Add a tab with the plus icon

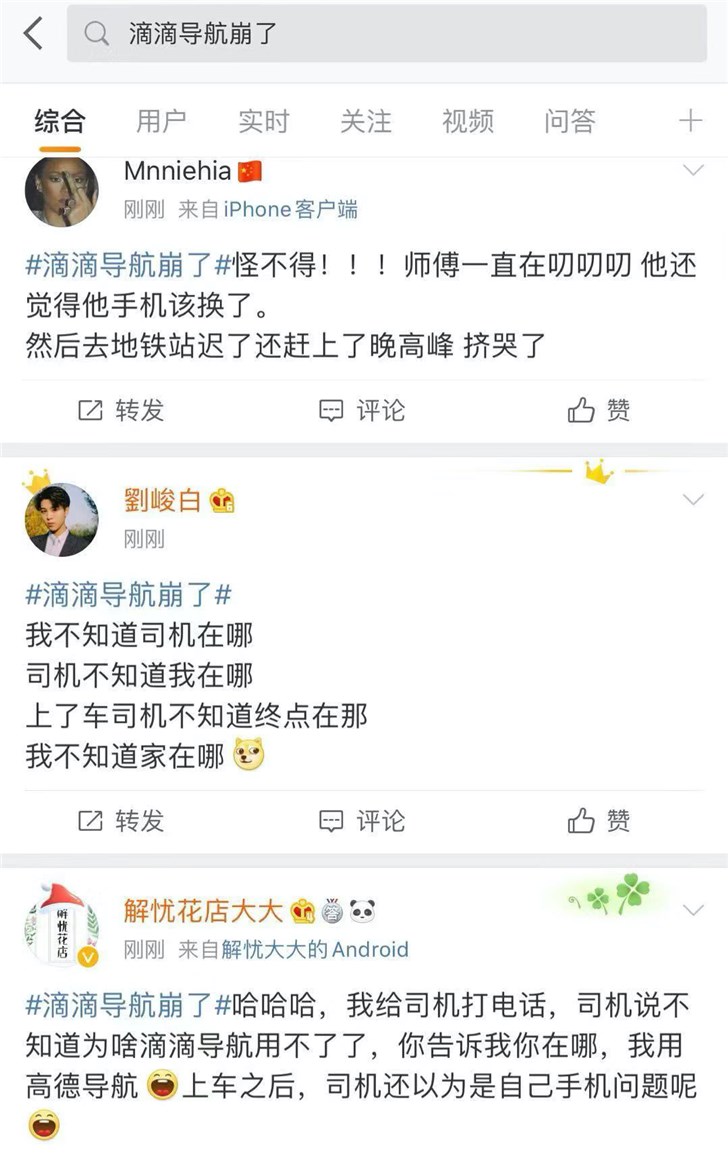(690, 121)
